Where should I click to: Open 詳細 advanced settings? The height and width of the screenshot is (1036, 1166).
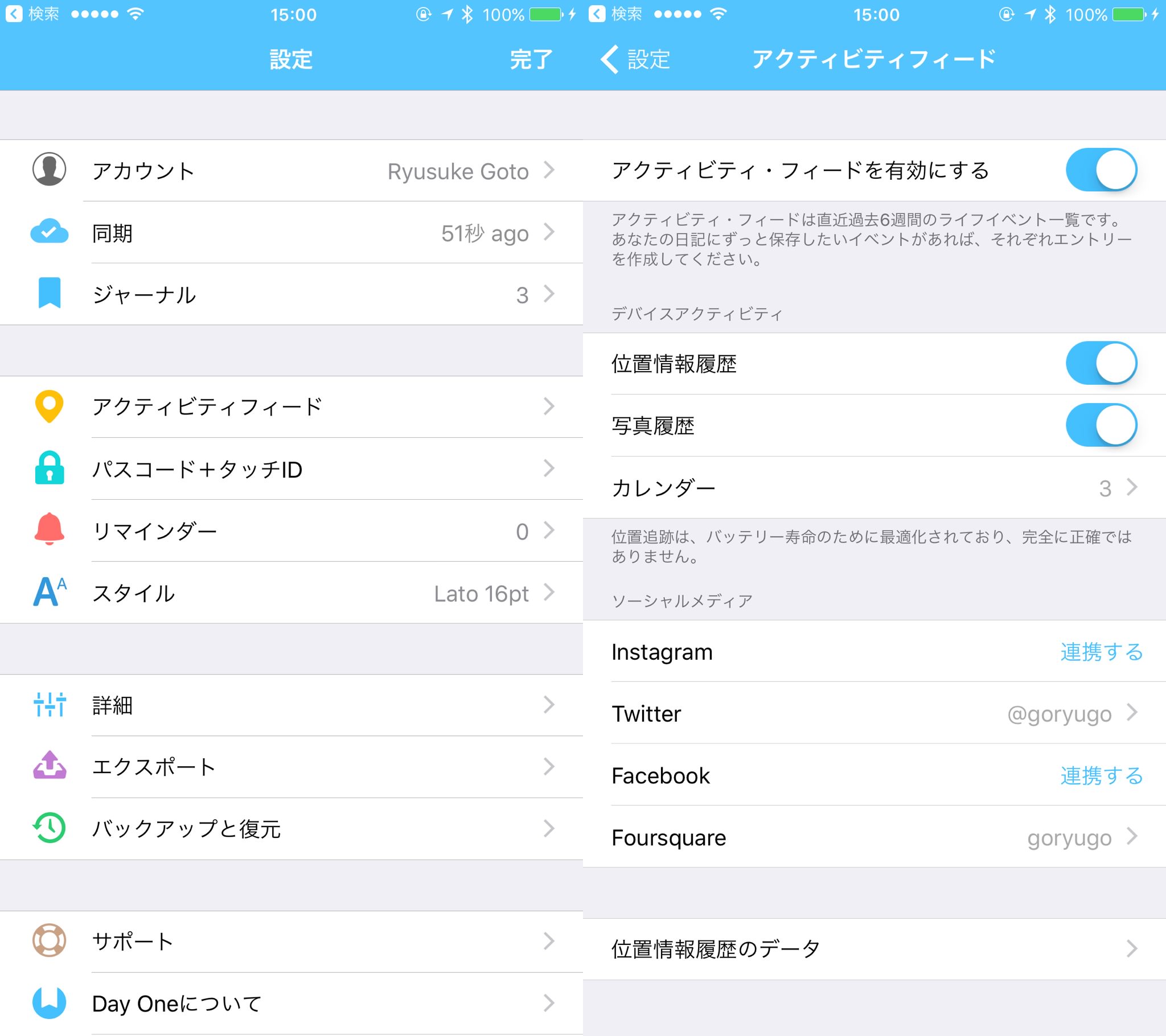[291, 705]
